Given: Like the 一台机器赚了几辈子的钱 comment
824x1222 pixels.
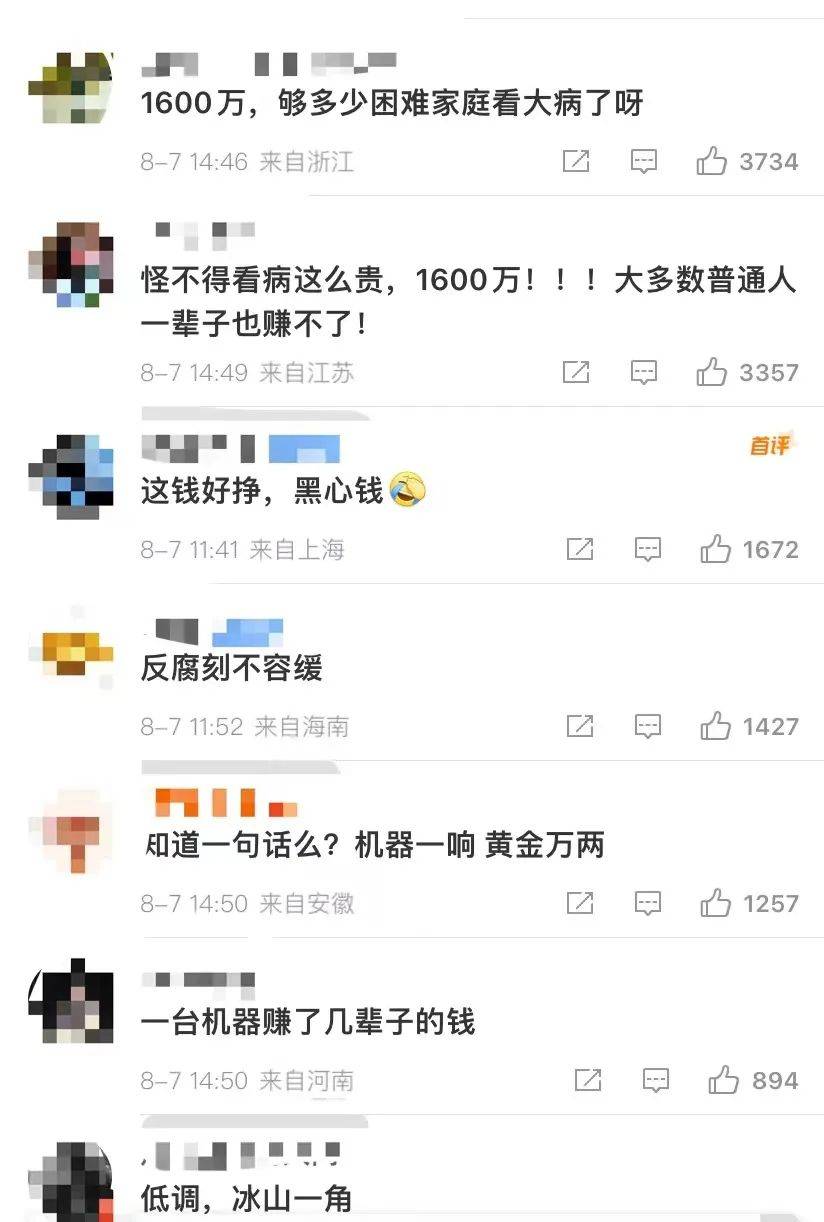Looking at the screenshot, I should [x=723, y=1080].
